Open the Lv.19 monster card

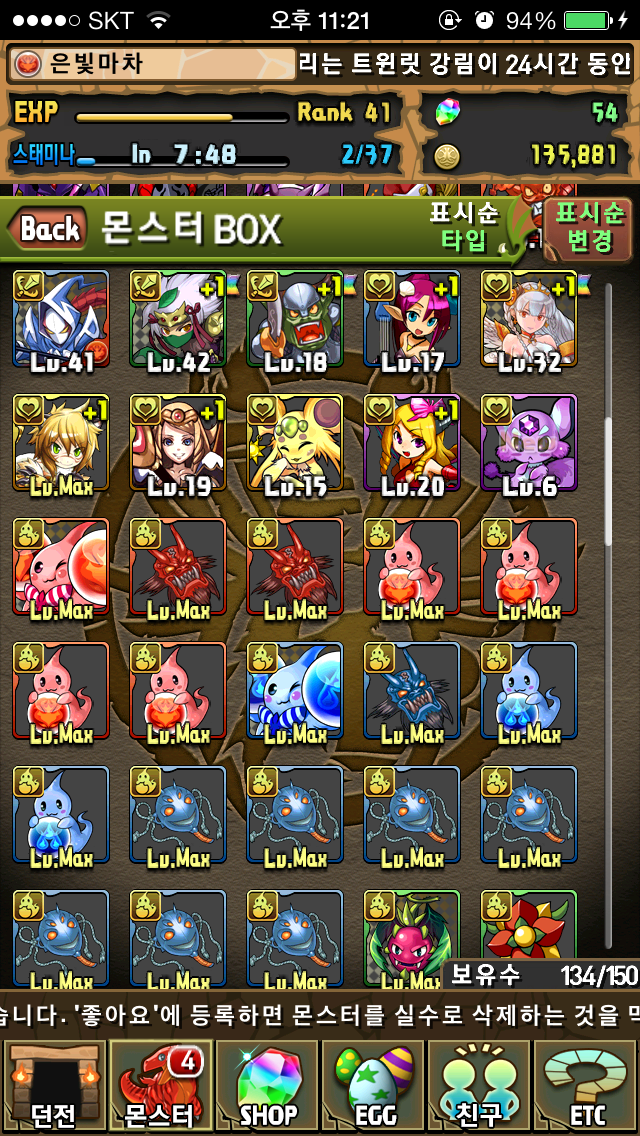178,443
